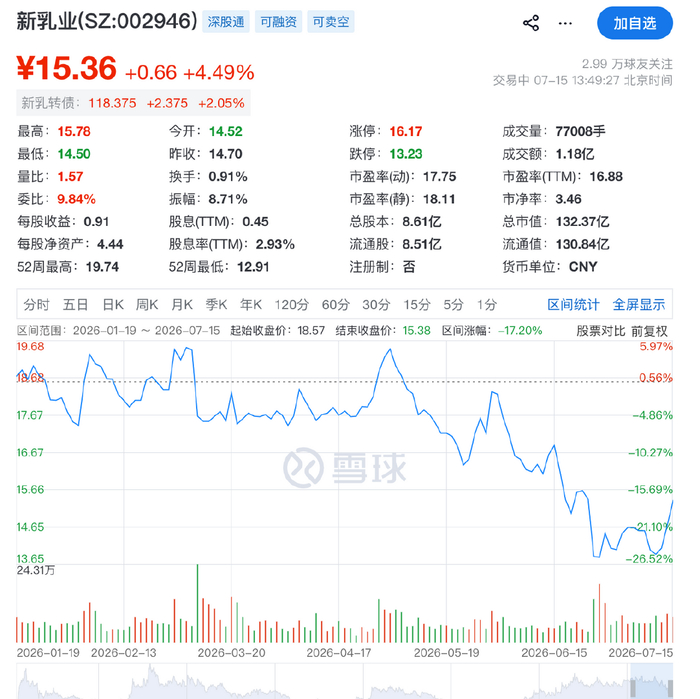Open 全屏显示 fullscreen chart
Screen dimensions: 700x699
click(x=639, y=304)
